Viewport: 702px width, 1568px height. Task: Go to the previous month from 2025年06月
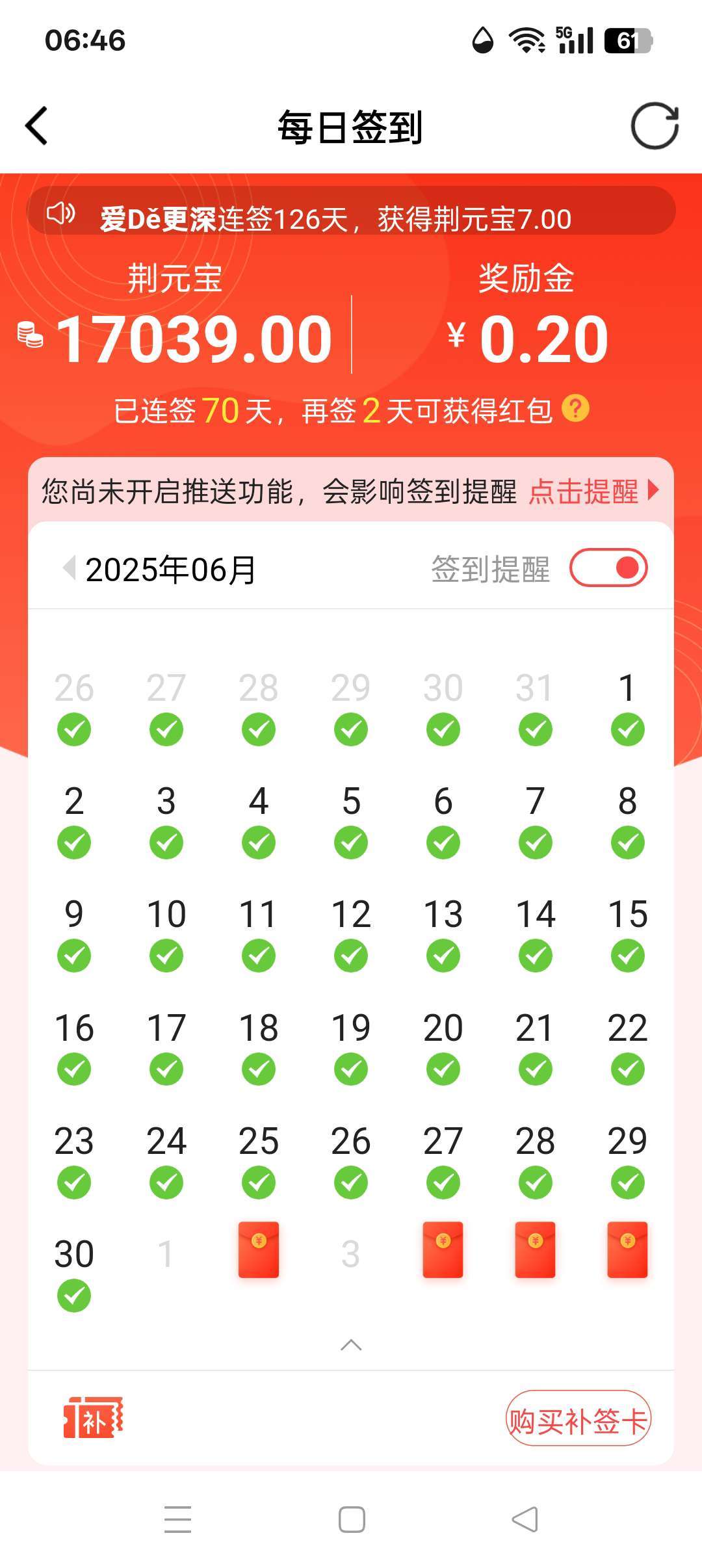(x=69, y=569)
